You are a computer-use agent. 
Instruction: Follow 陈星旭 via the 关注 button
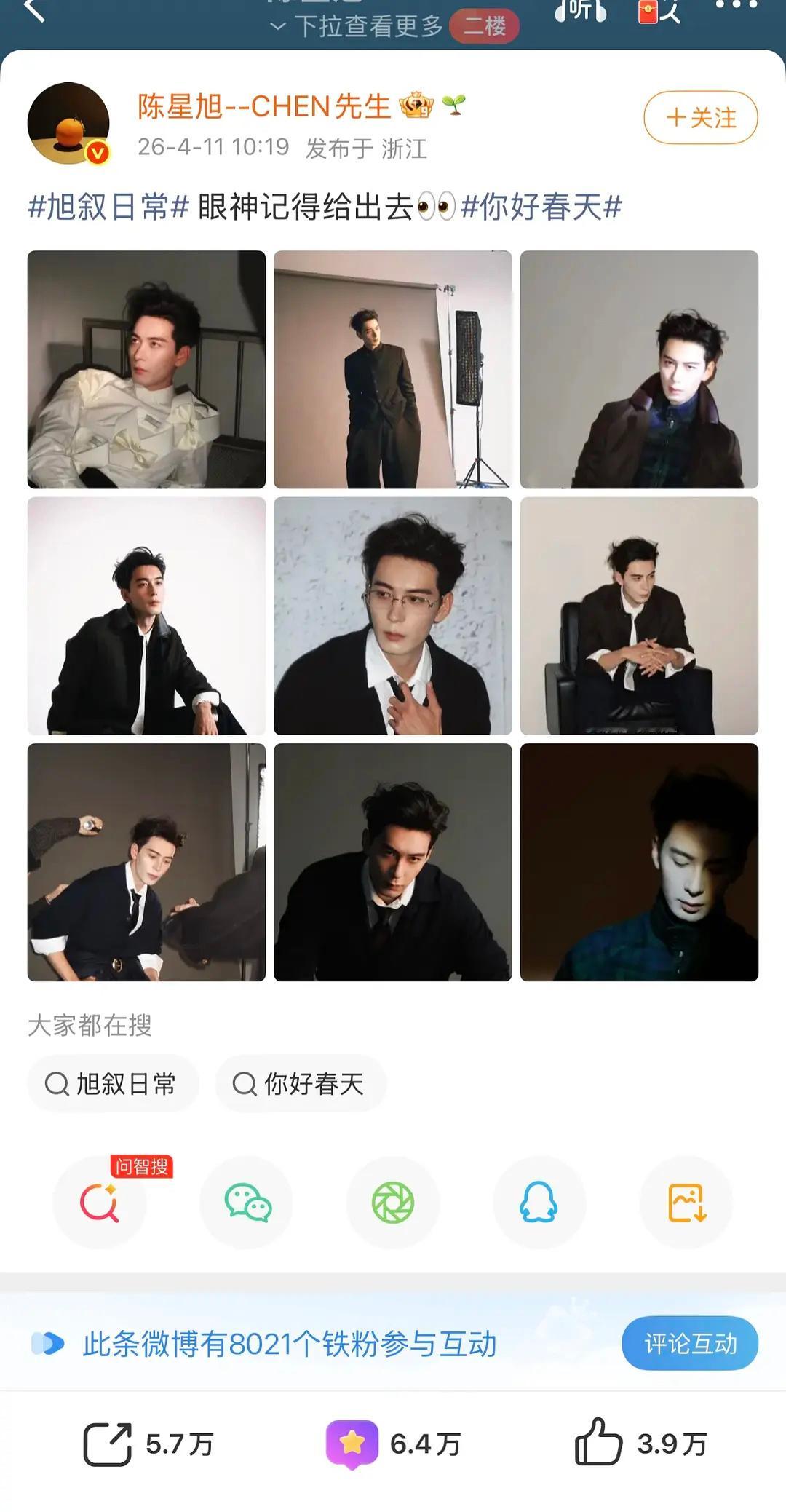coord(700,118)
